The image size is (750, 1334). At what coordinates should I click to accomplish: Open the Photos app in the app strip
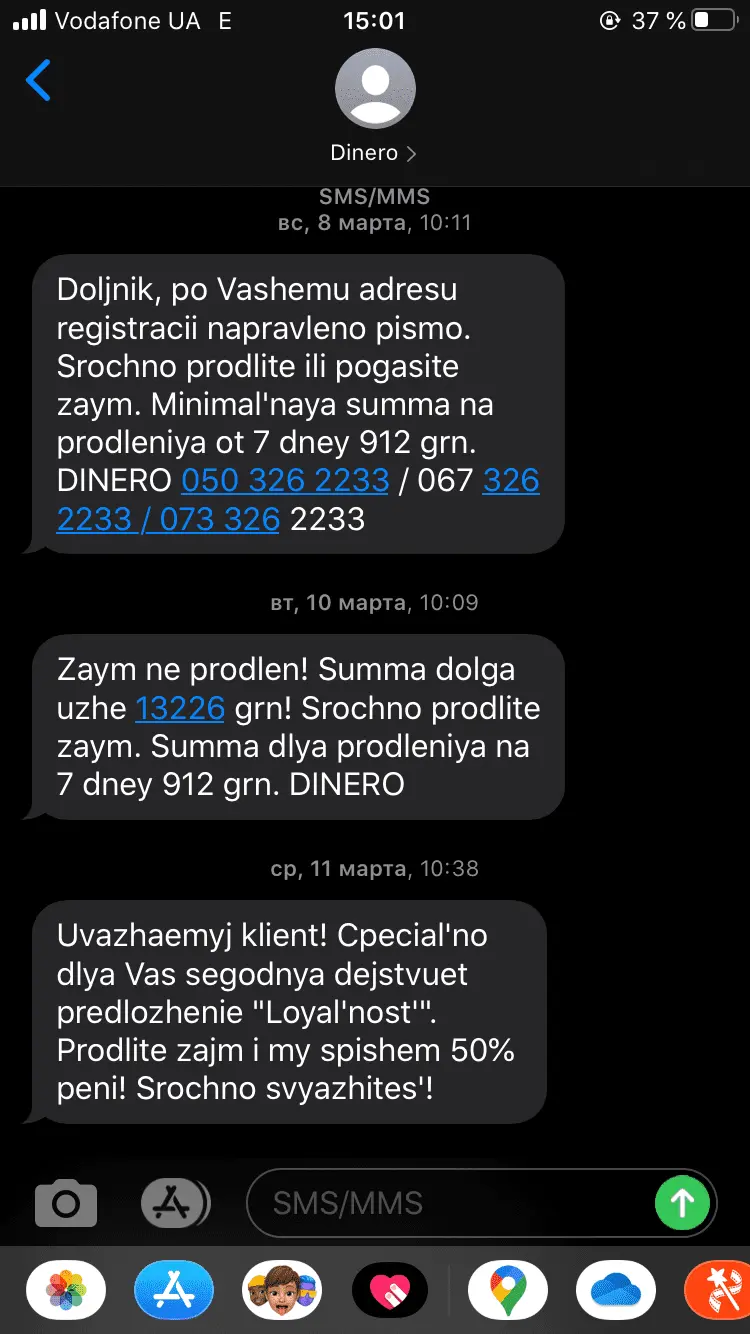point(67,1292)
